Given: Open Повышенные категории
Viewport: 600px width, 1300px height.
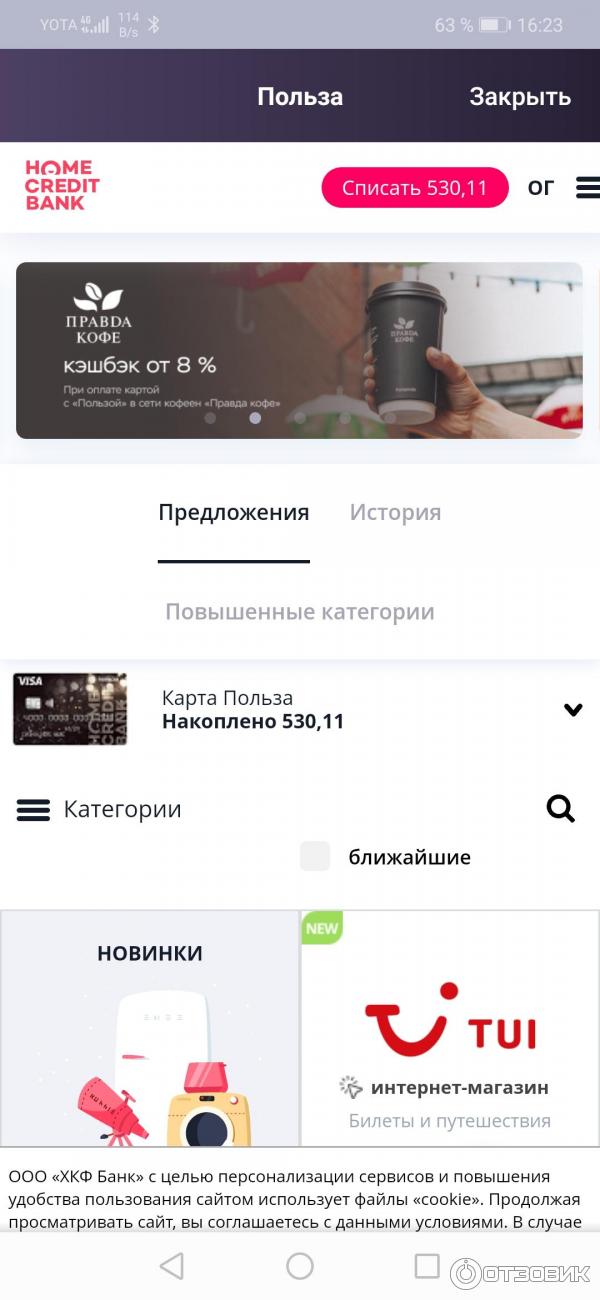Looking at the screenshot, I should pos(299,612).
